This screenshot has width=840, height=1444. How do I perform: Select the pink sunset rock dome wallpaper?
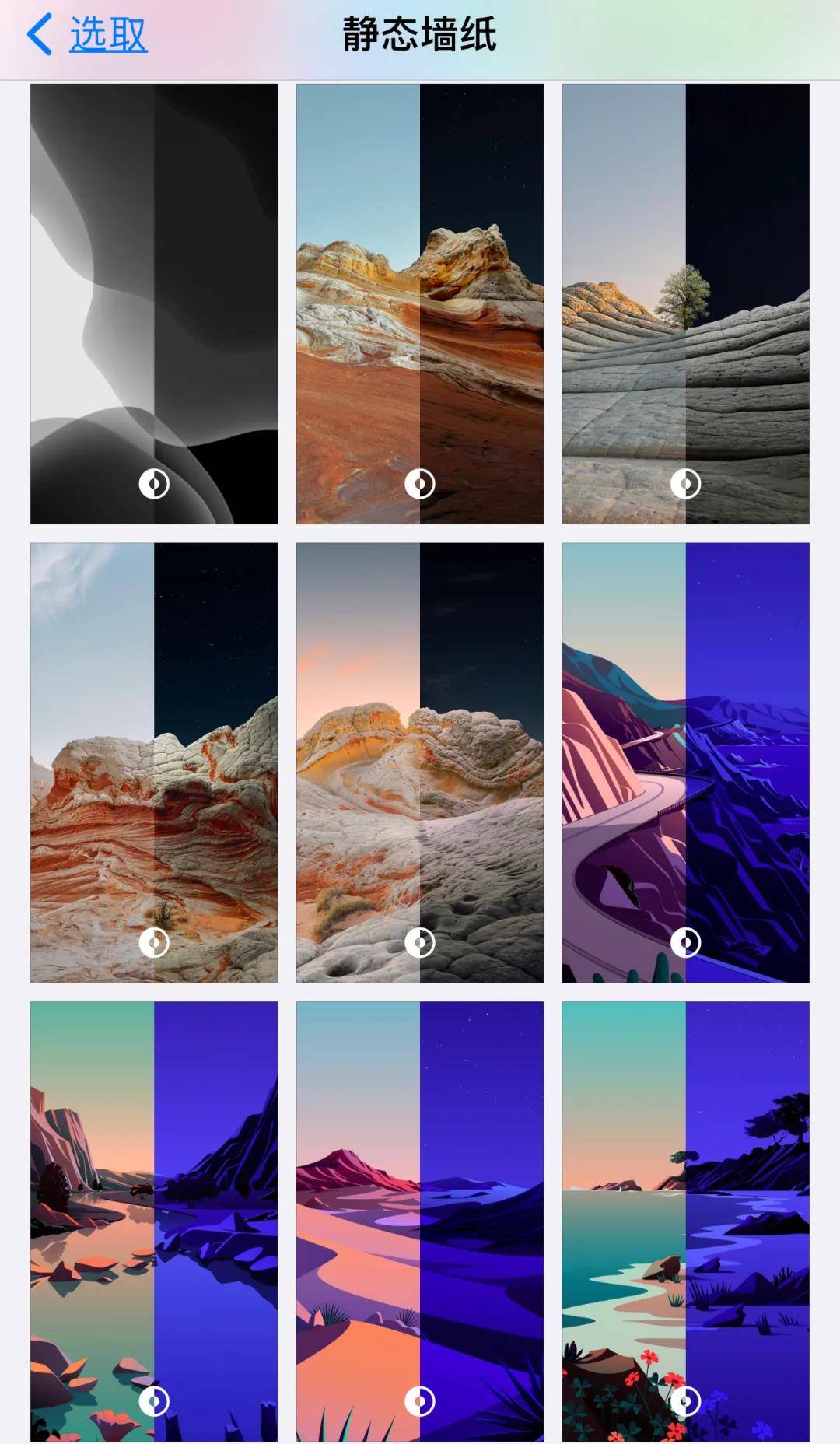[419, 762]
